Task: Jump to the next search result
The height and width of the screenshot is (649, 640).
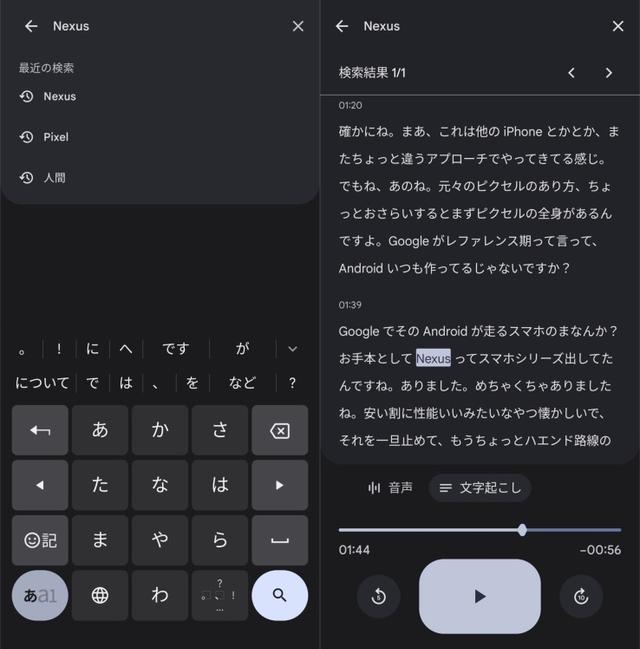Action: 608,73
